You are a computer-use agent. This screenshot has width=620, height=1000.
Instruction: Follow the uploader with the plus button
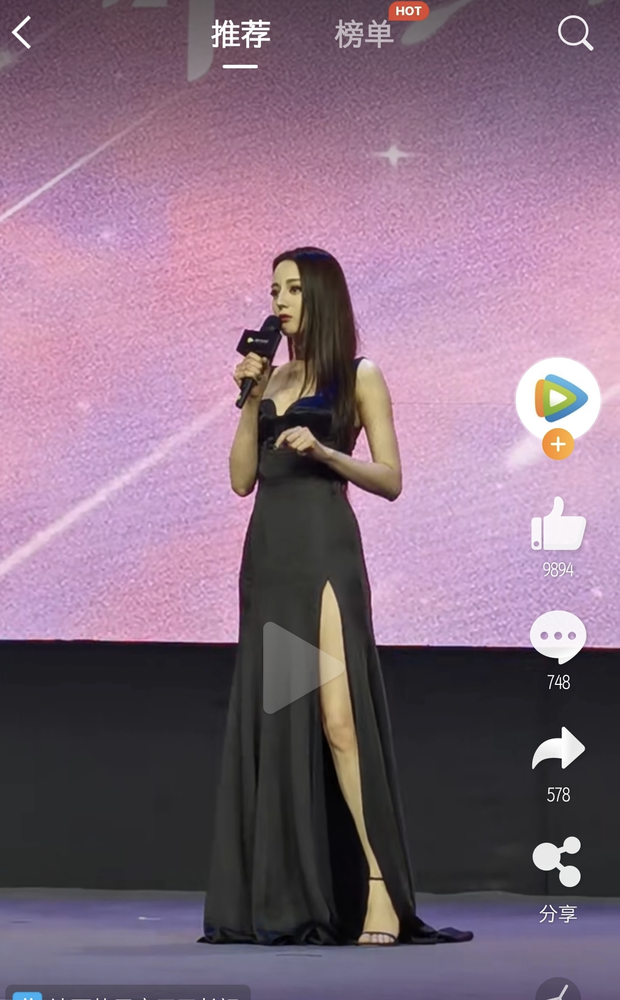pos(558,444)
